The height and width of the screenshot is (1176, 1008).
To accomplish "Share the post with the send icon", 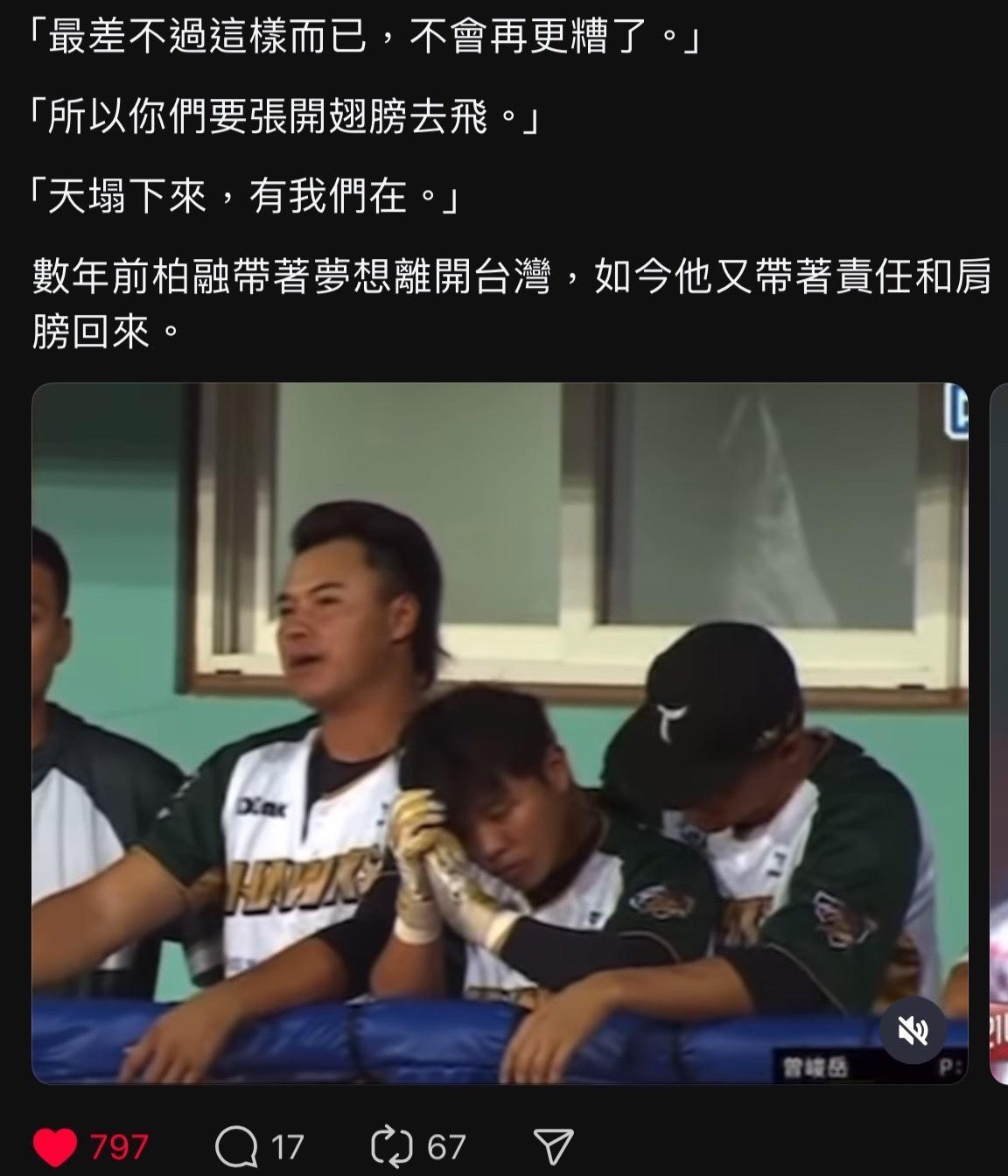I will [x=553, y=1146].
